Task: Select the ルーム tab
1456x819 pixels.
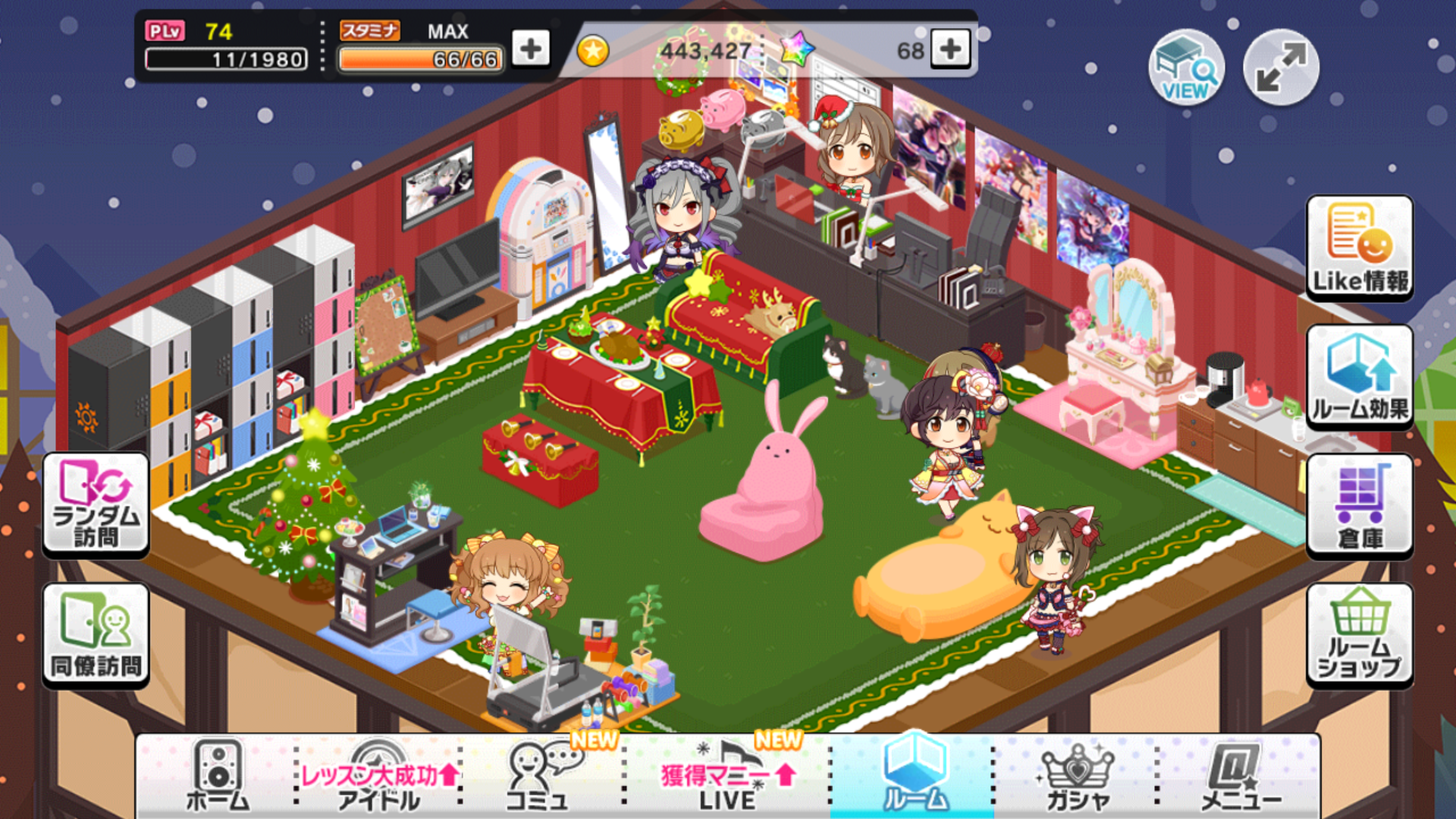Action: click(914, 775)
